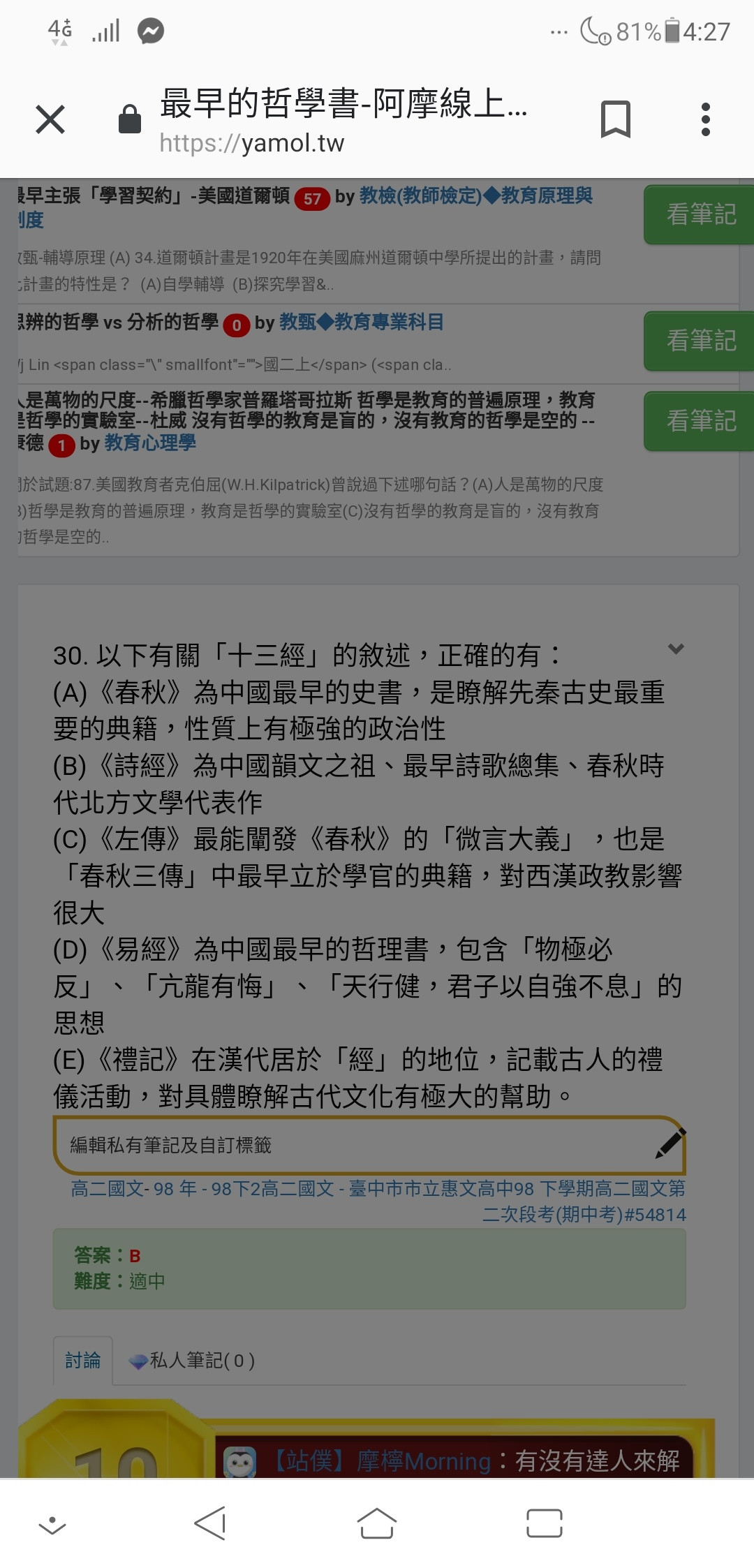The width and height of the screenshot is (754, 1568).
Task: Open the browser overflow menu
Action: click(x=705, y=119)
